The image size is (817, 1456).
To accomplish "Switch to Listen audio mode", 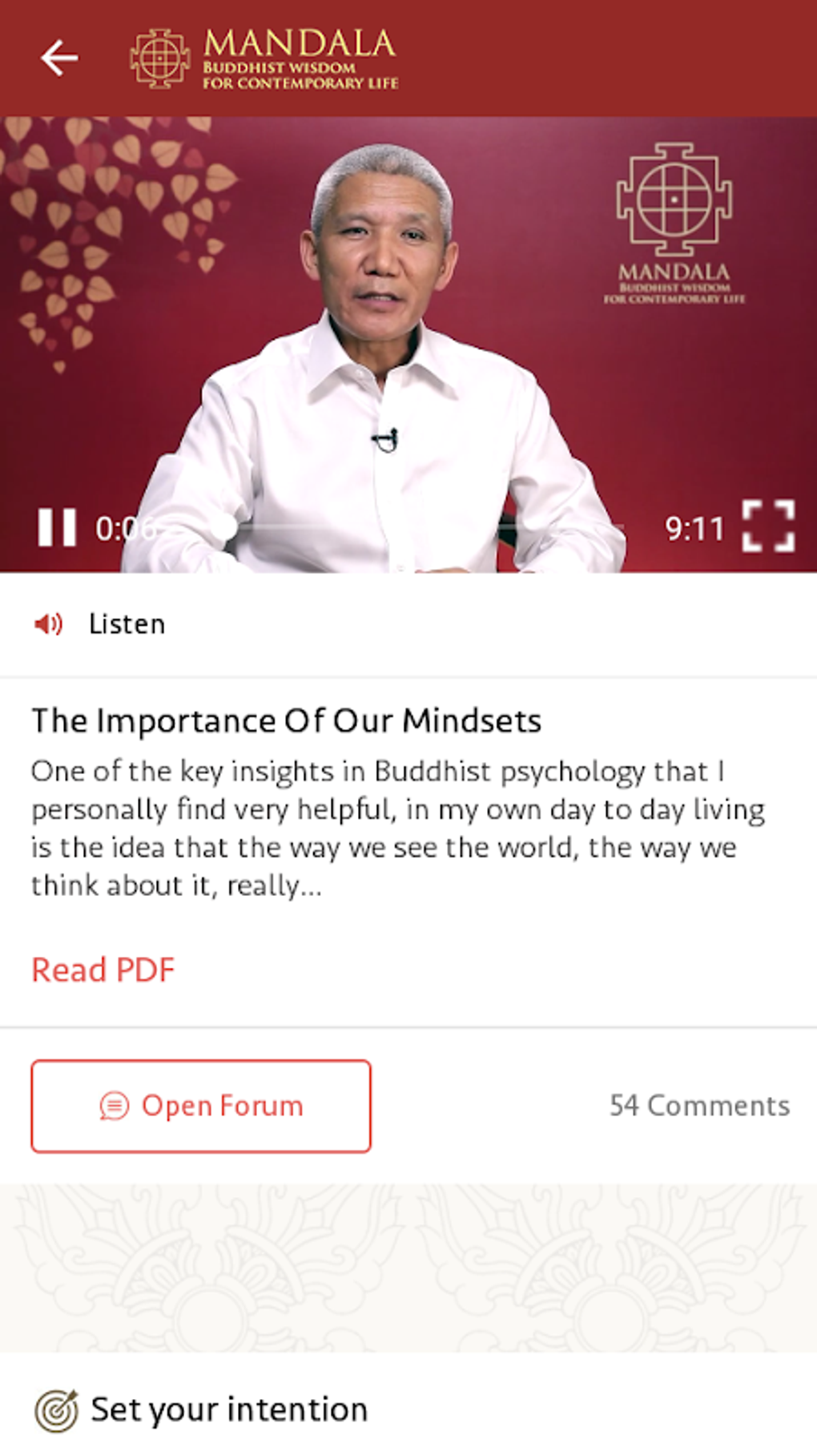I will tap(102, 624).
